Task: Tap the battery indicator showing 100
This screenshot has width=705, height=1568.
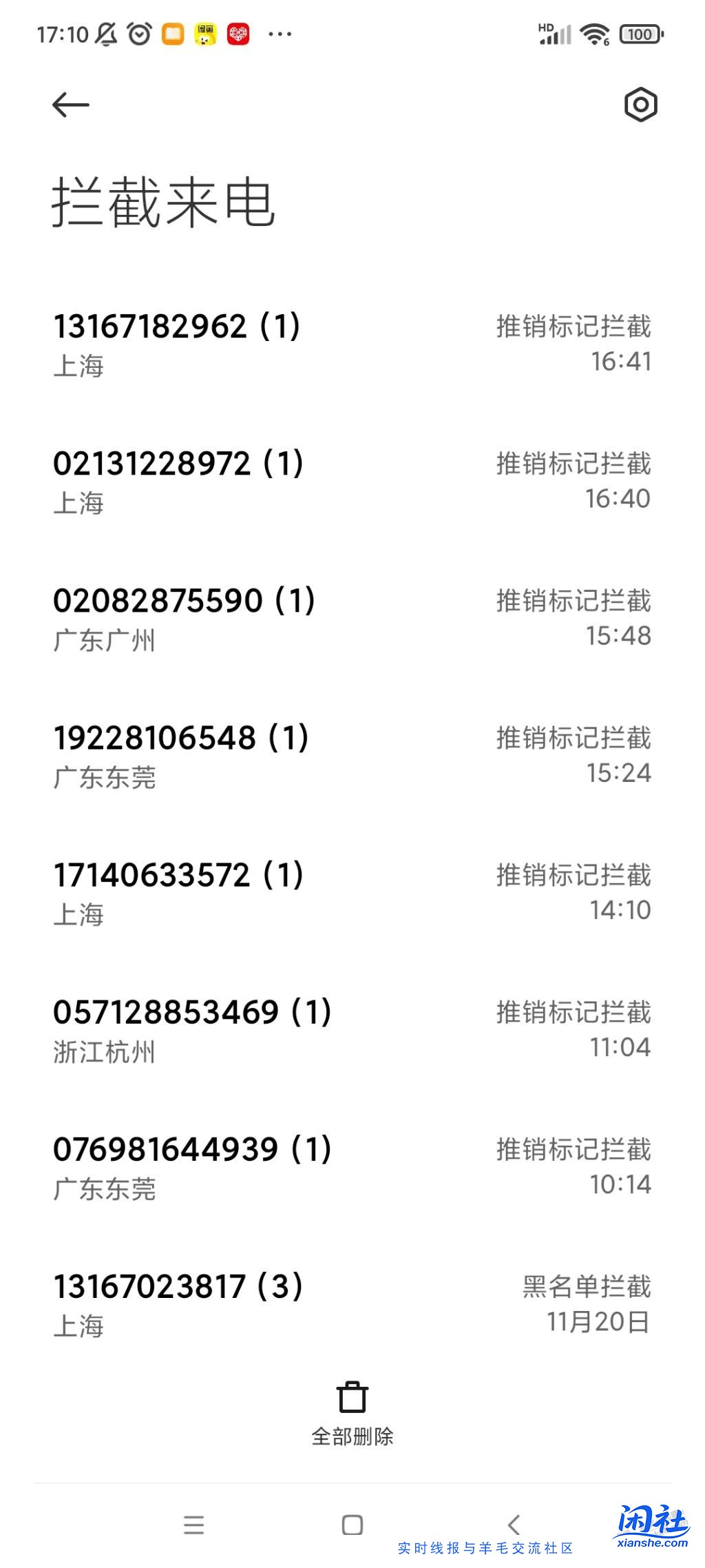Action: [x=640, y=32]
